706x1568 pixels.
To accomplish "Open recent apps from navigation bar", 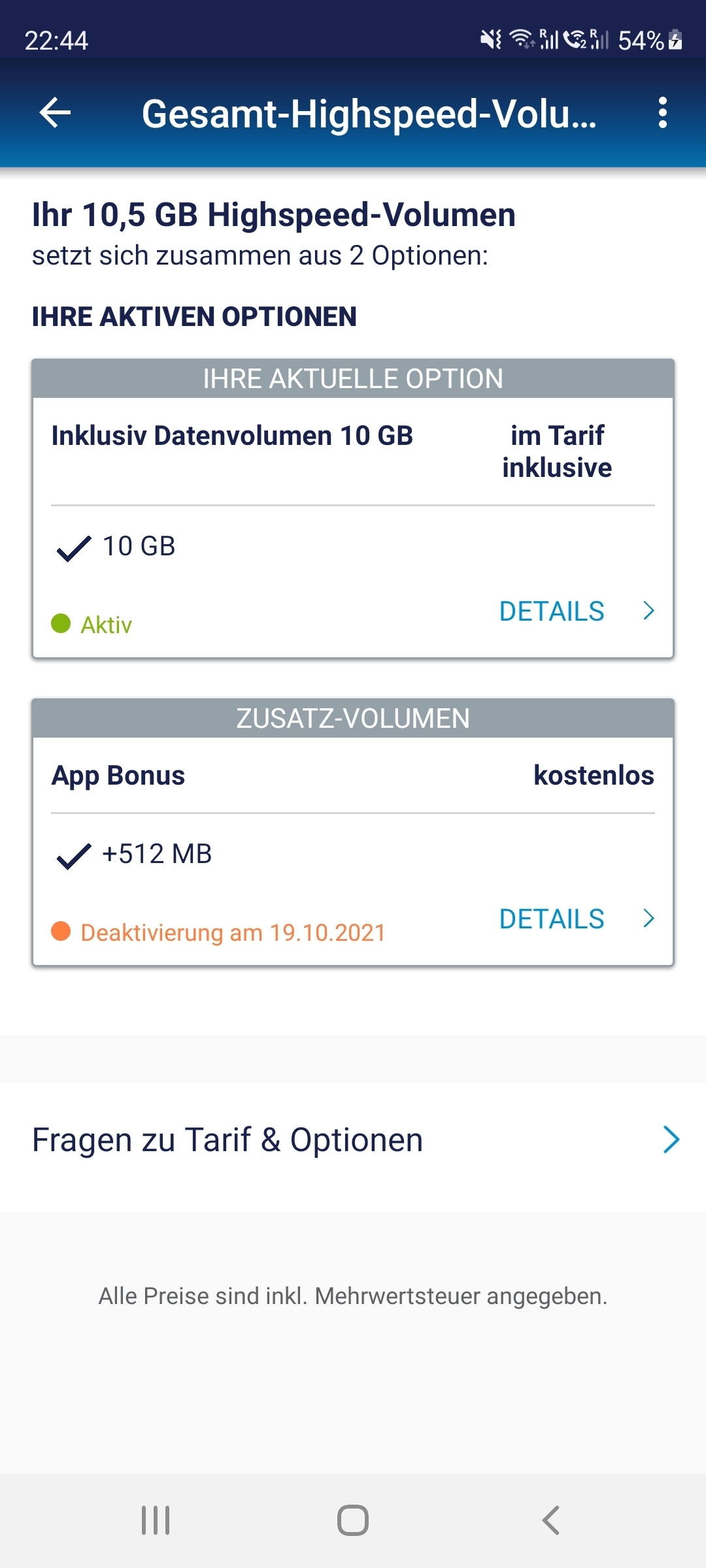I will click(156, 1520).
